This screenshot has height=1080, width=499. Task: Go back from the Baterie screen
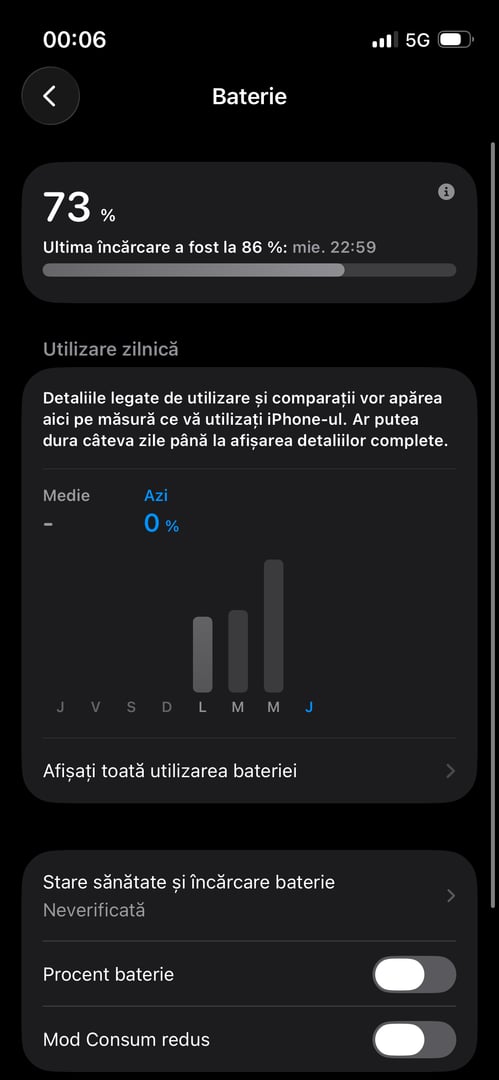pyautogui.click(x=50, y=96)
